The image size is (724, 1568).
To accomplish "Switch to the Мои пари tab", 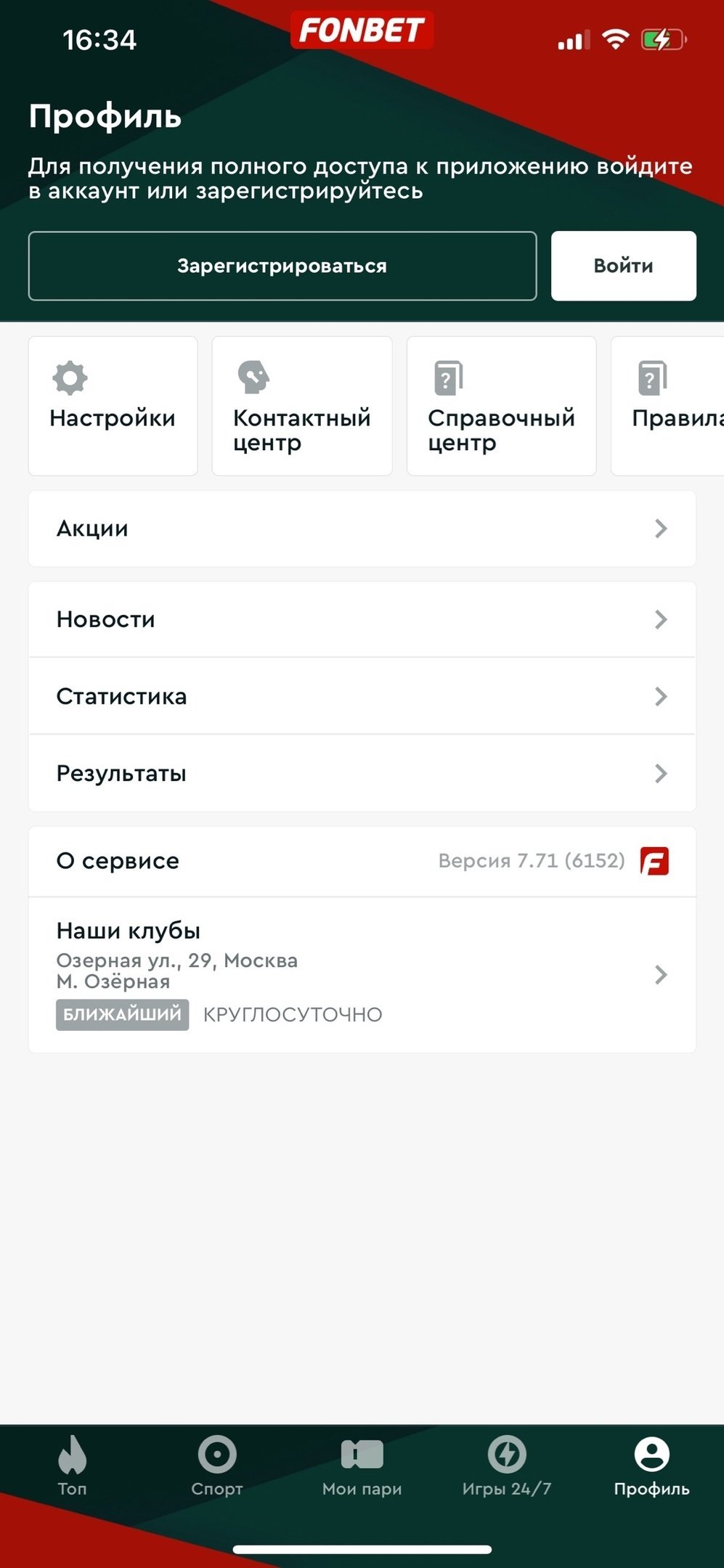I will point(362,1466).
